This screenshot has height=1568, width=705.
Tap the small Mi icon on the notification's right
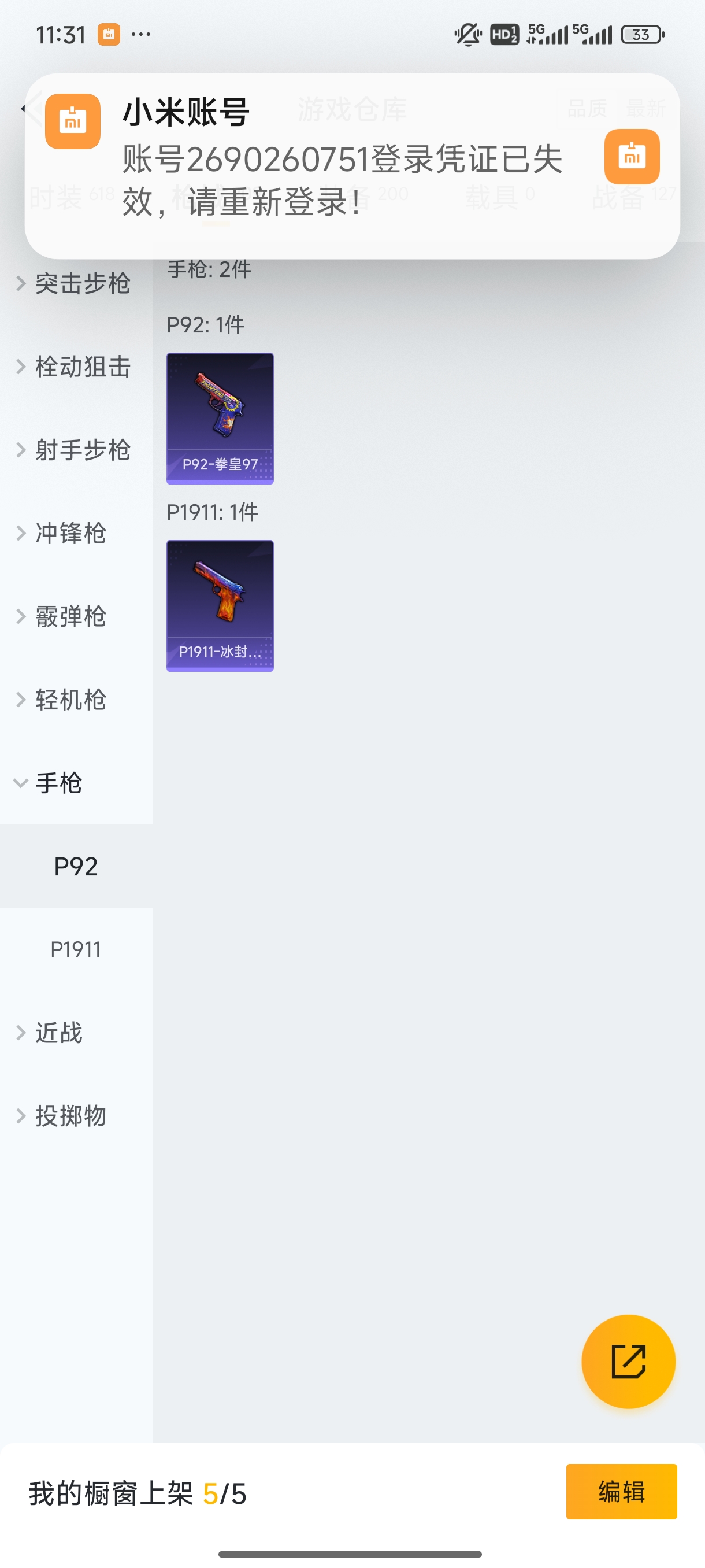click(632, 156)
